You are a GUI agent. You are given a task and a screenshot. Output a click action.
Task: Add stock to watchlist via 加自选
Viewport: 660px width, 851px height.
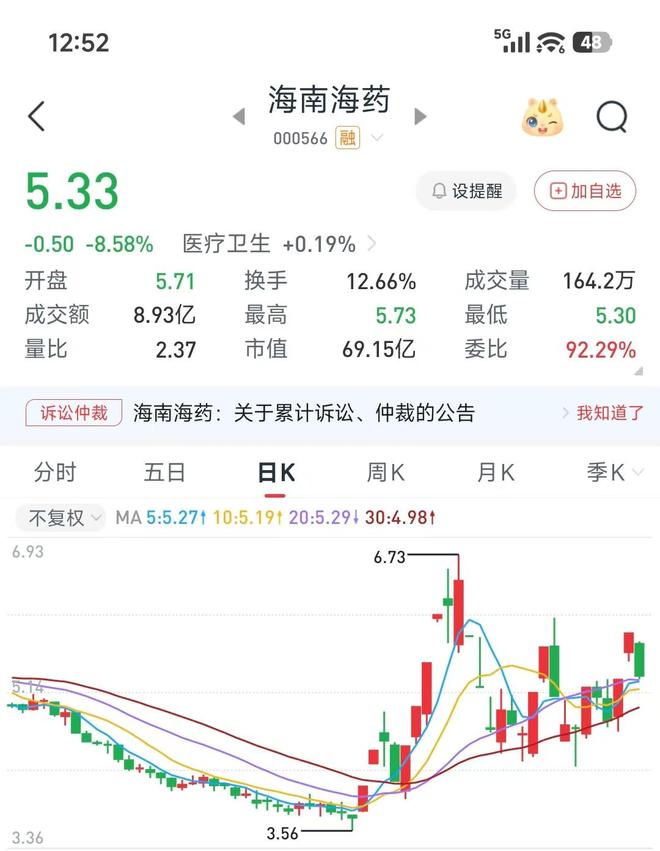[585, 191]
